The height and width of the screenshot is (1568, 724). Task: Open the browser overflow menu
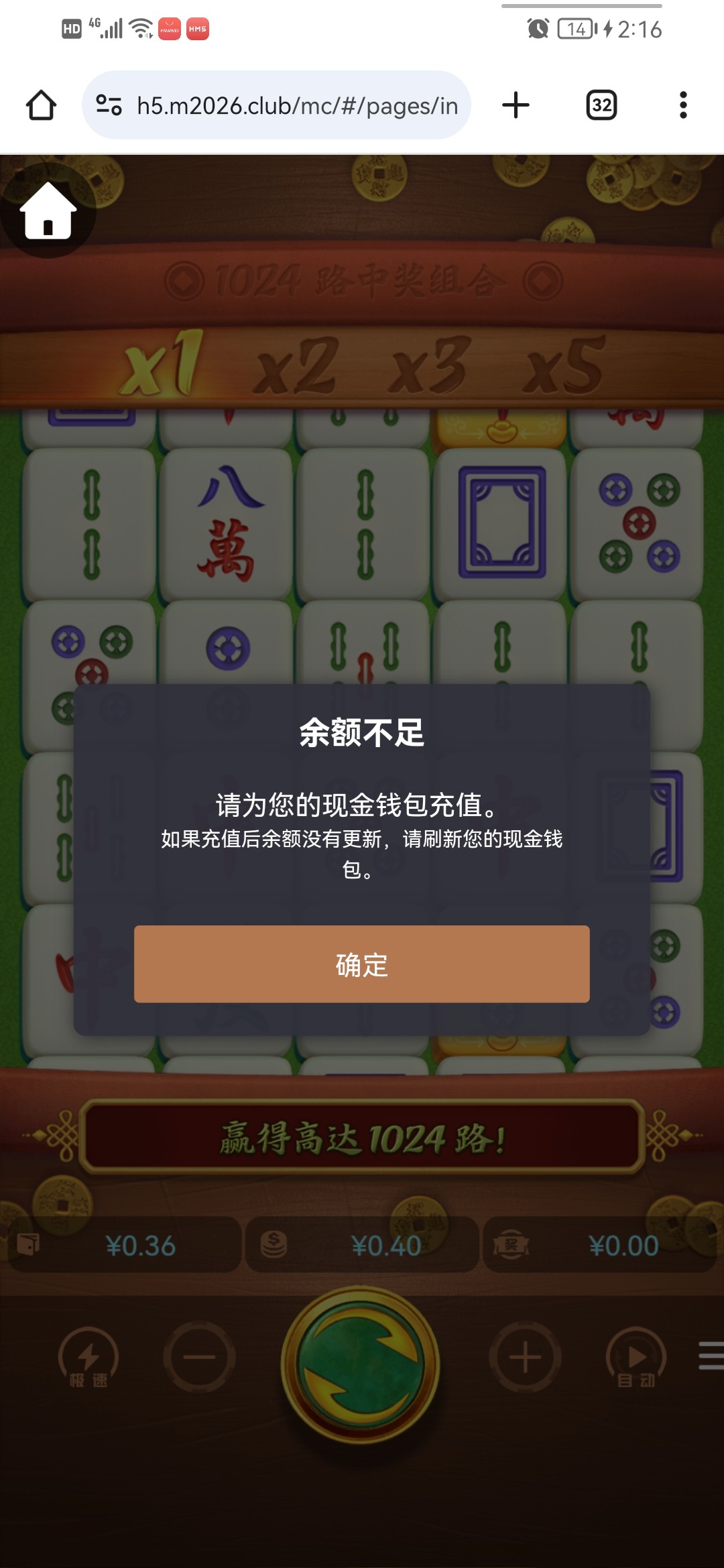point(683,105)
